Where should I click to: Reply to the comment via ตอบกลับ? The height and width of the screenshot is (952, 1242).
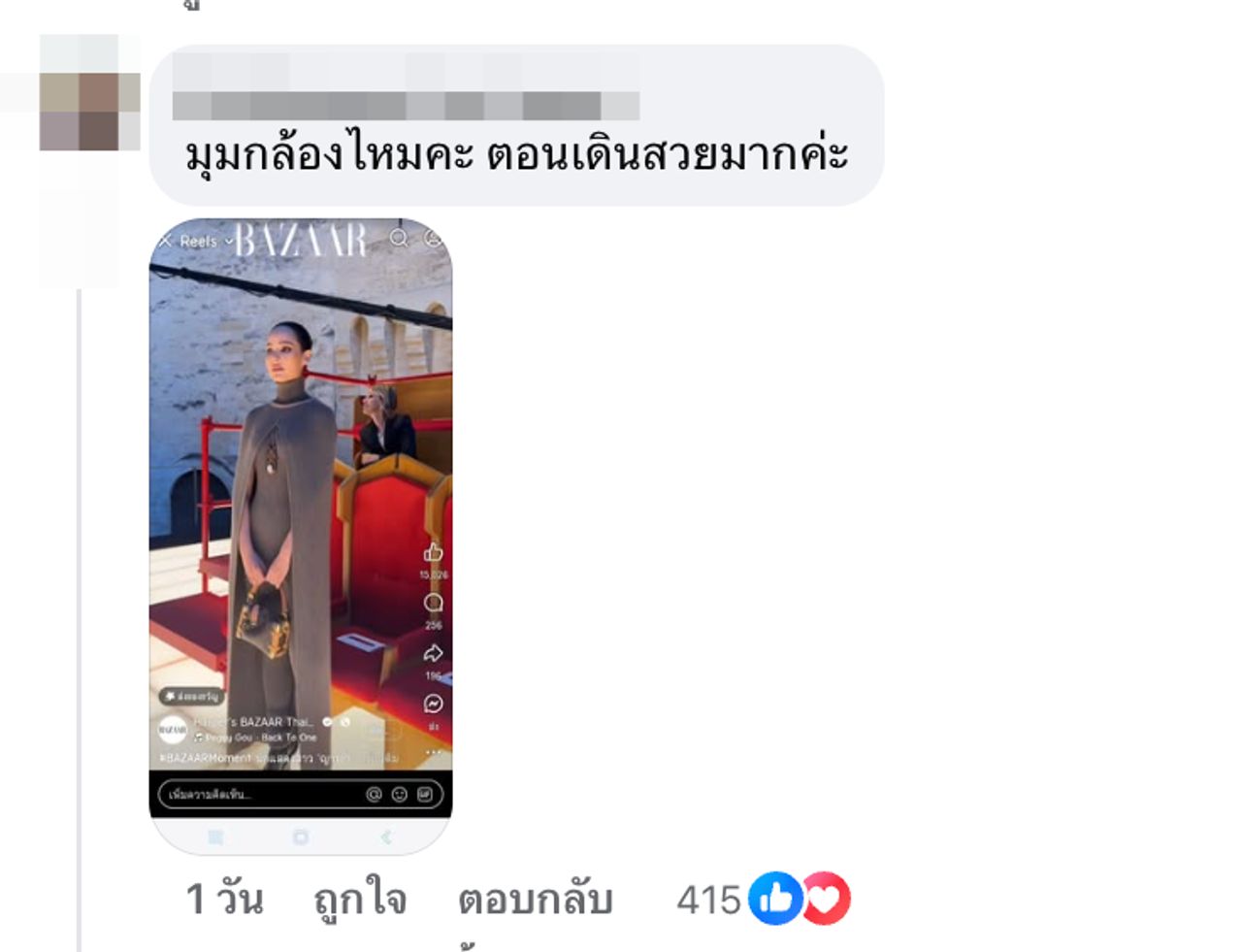535,899
